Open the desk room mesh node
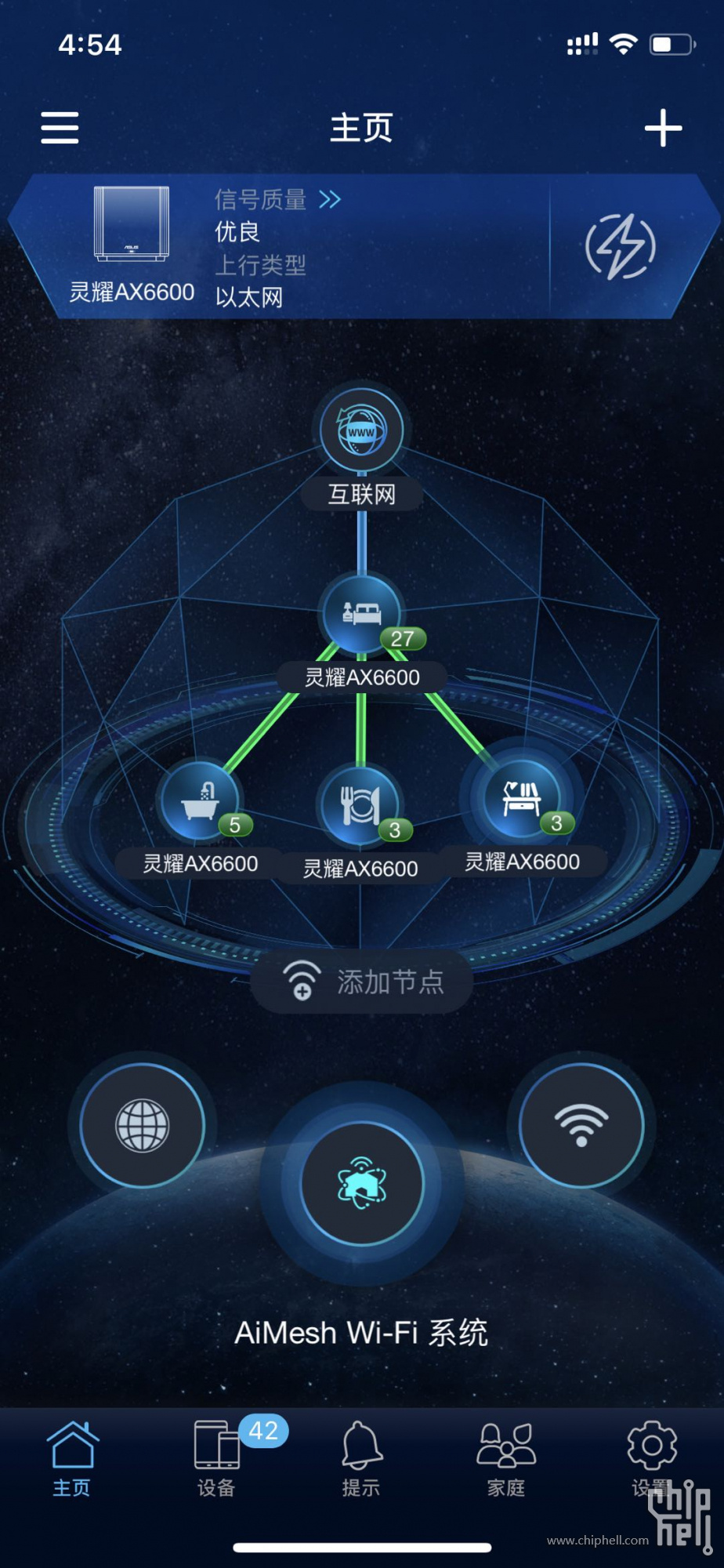 click(x=521, y=799)
